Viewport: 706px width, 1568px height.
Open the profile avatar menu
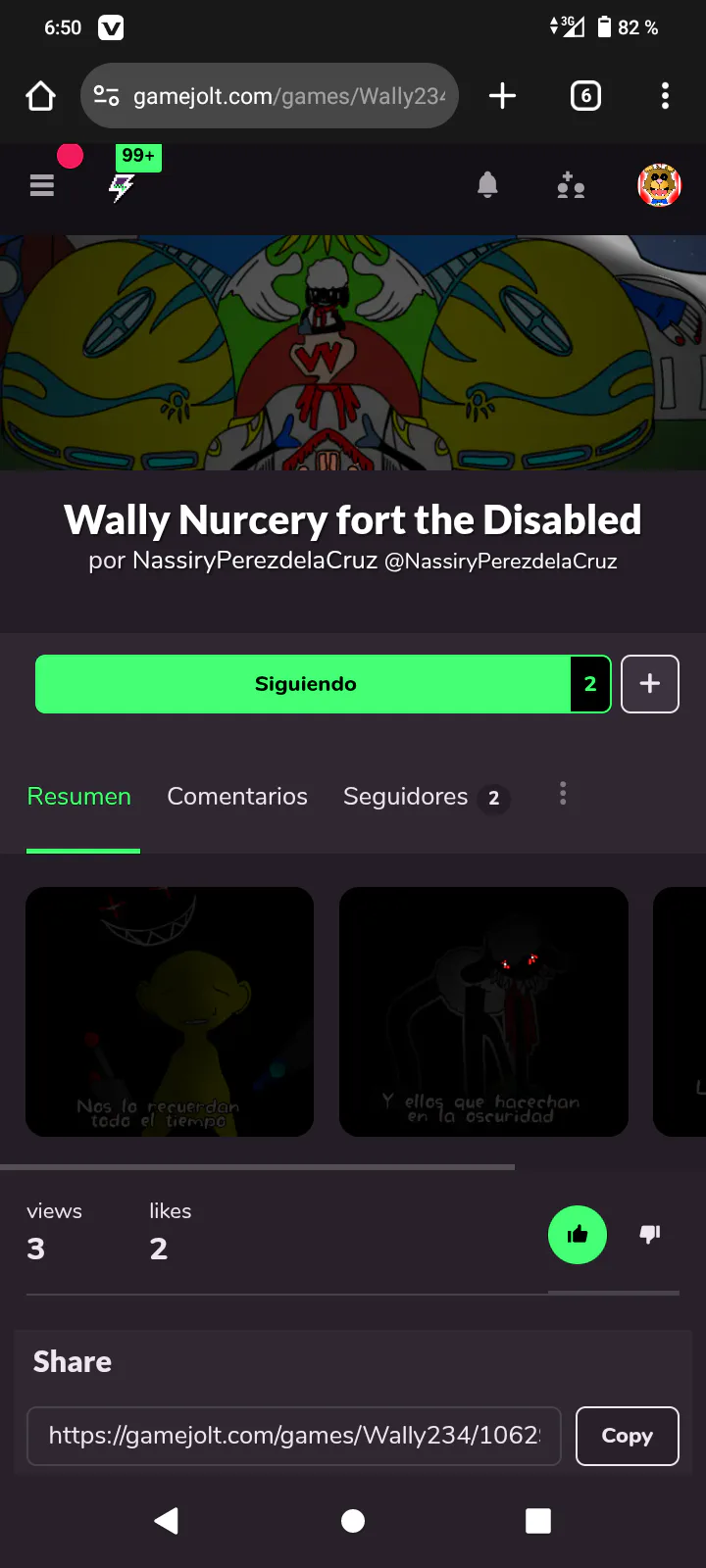[x=659, y=185]
